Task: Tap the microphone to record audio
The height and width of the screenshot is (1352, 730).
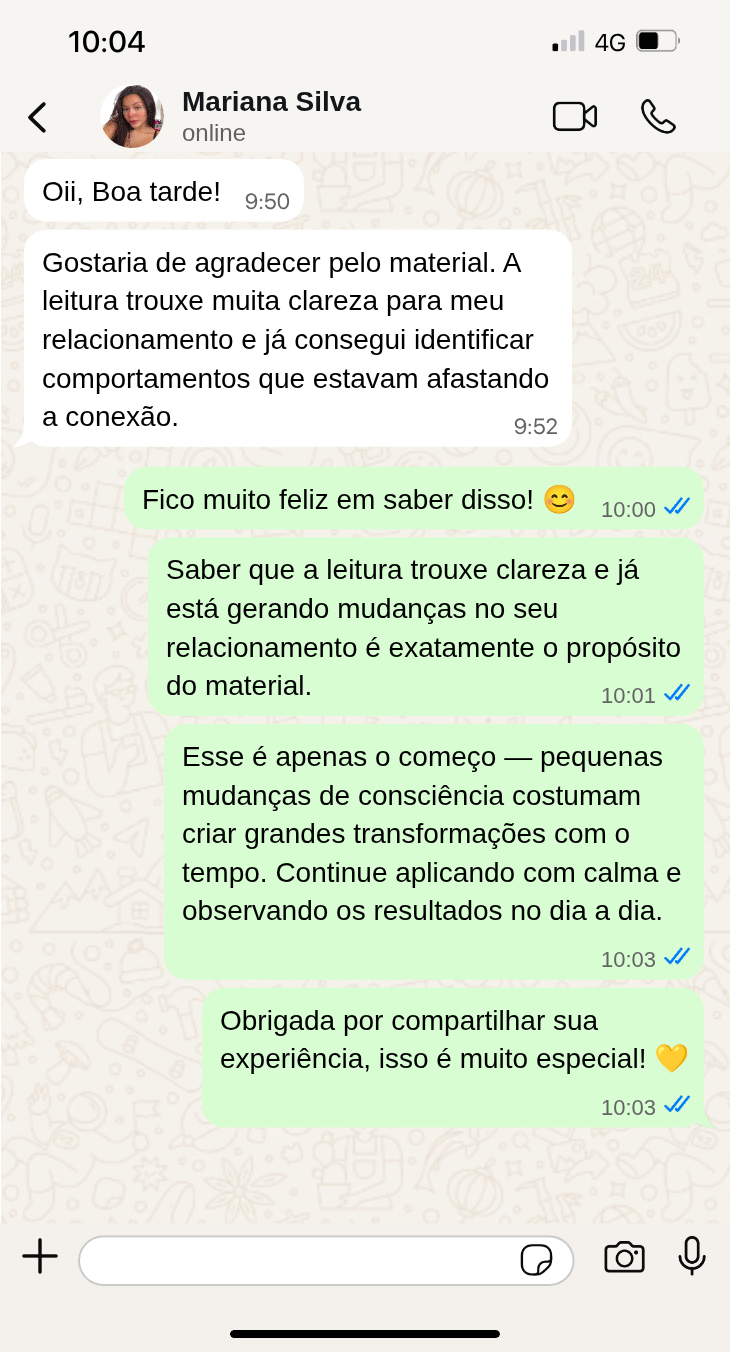Action: click(692, 1256)
